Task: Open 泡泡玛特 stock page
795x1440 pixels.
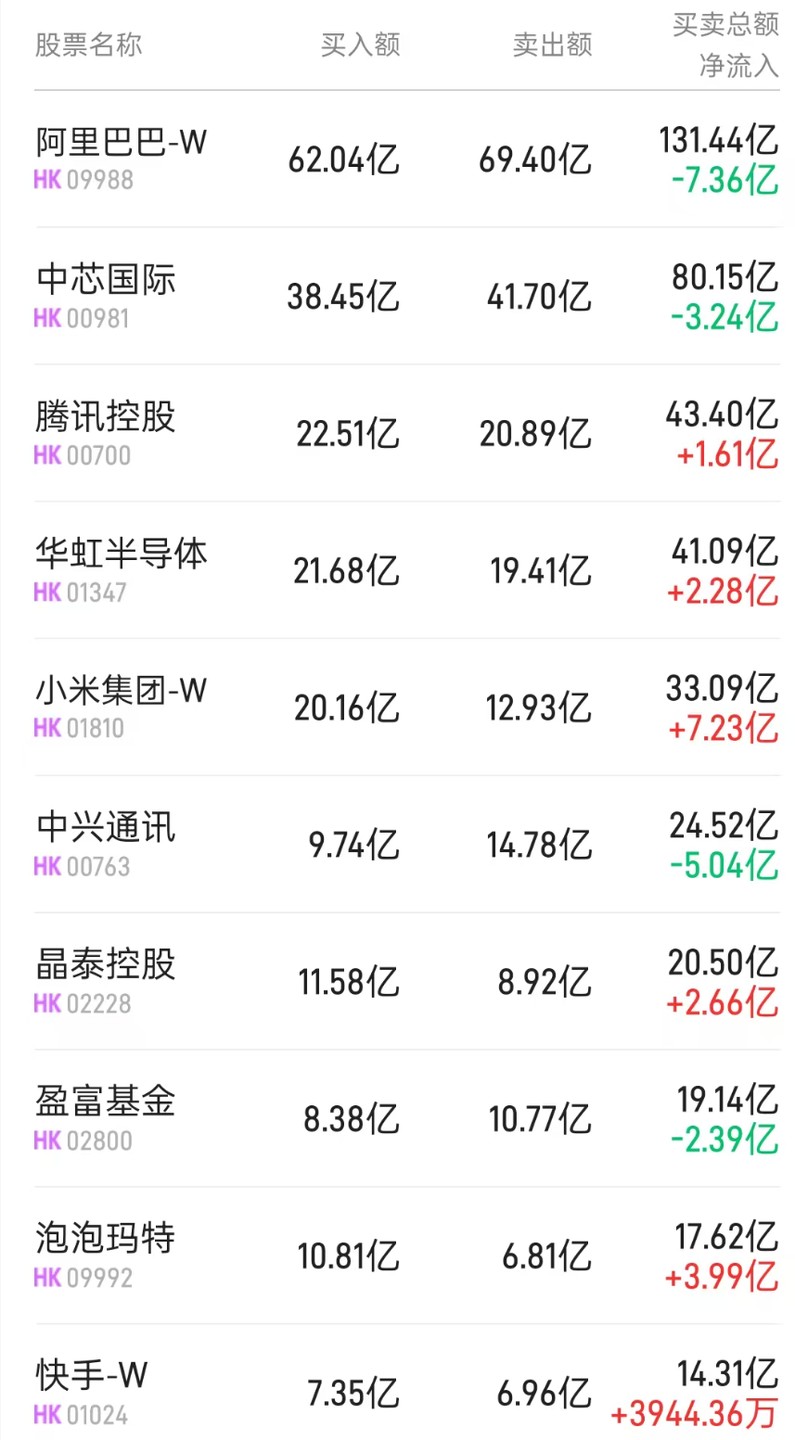Action: tap(105, 1240)
